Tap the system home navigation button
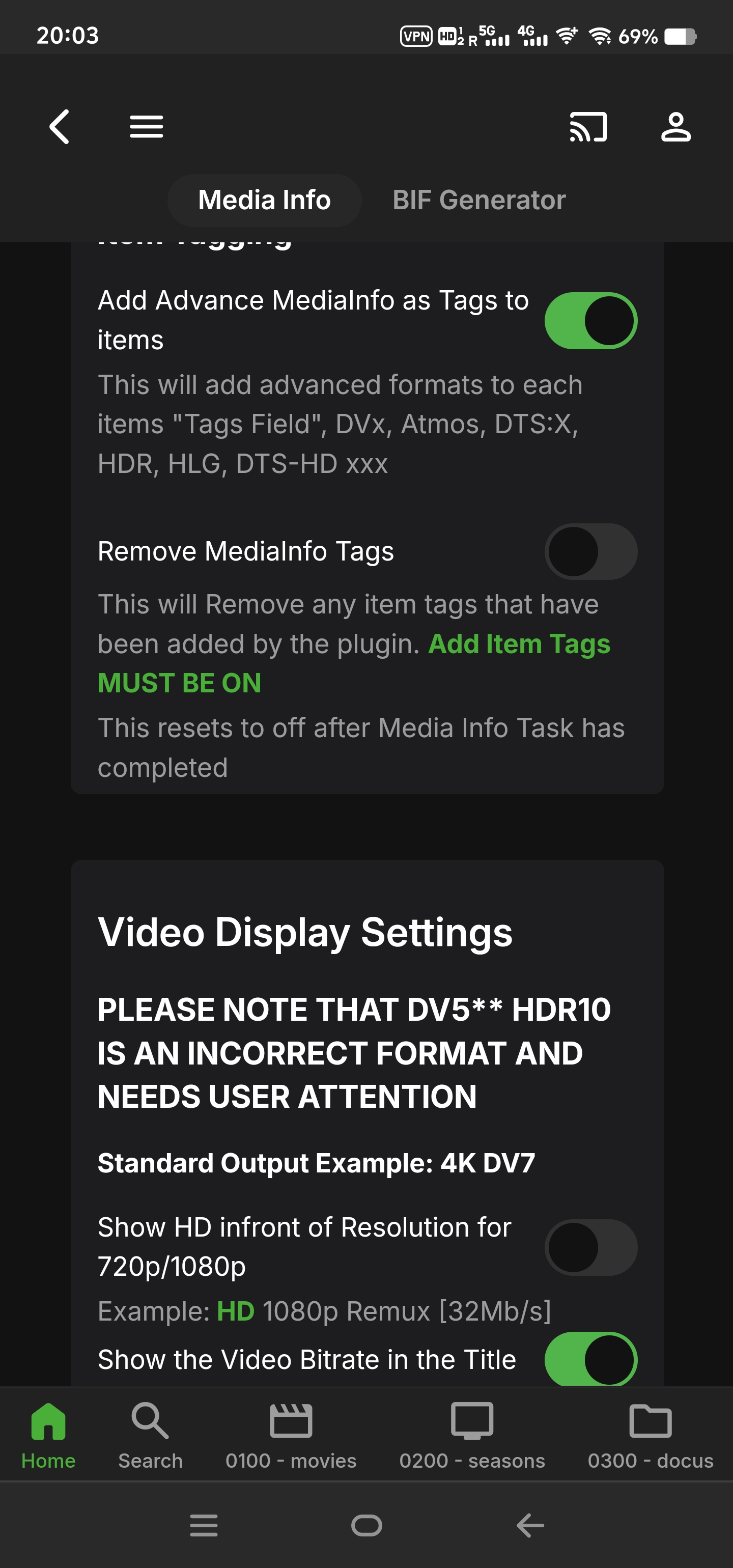This screenshot has width=733, height=1568. 366,1525
